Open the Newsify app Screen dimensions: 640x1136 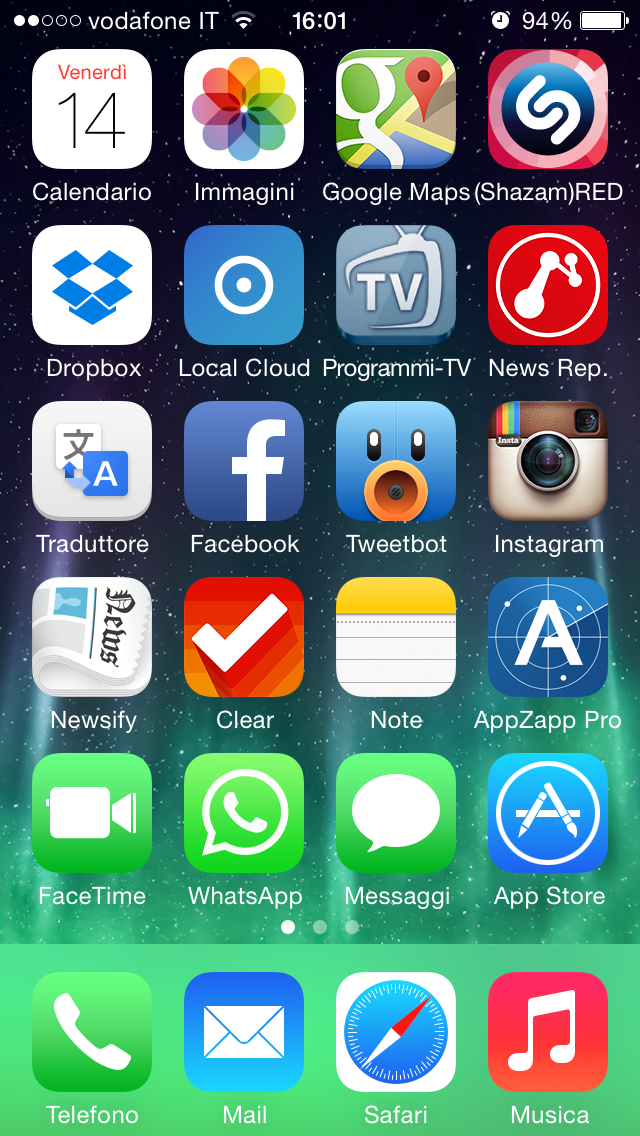tap(92, 637)
